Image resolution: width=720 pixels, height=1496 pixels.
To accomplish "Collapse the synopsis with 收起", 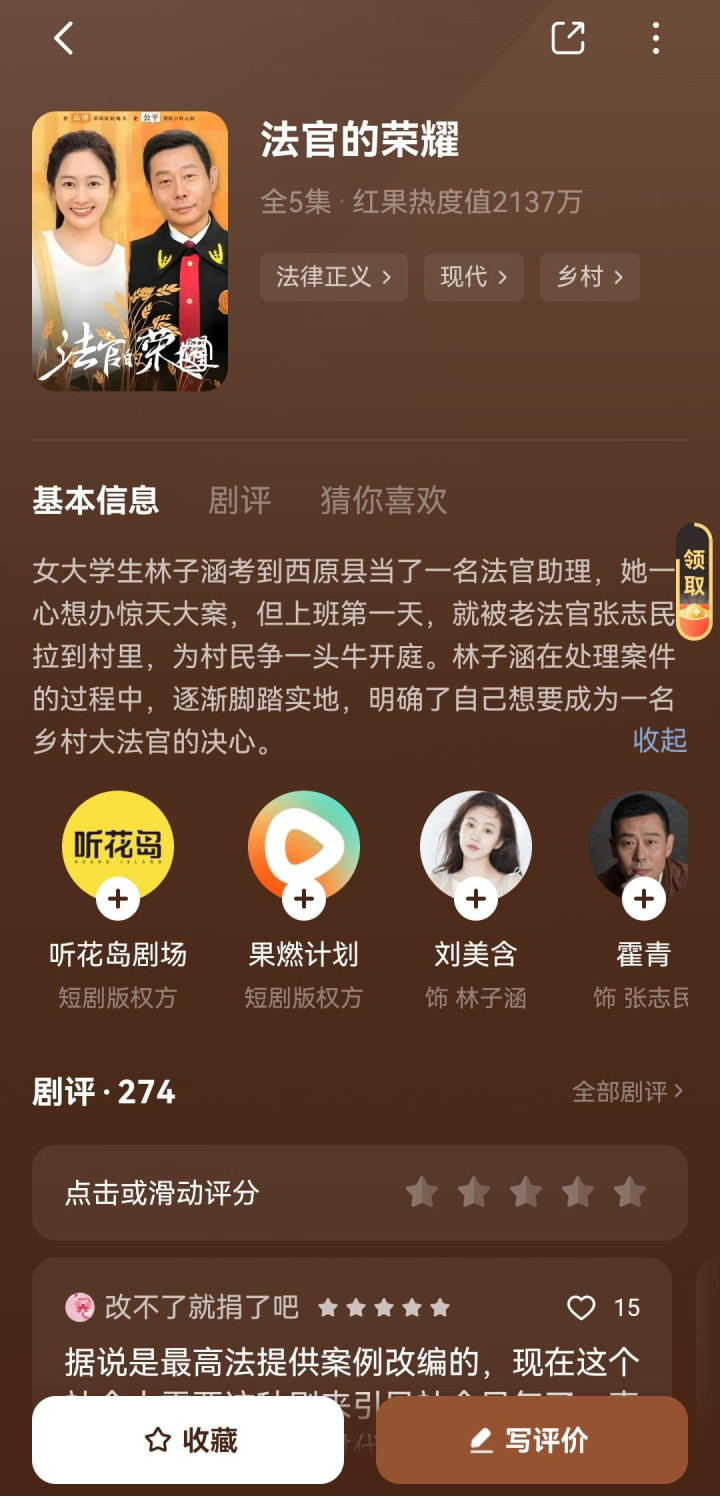I will coord(660,740).
